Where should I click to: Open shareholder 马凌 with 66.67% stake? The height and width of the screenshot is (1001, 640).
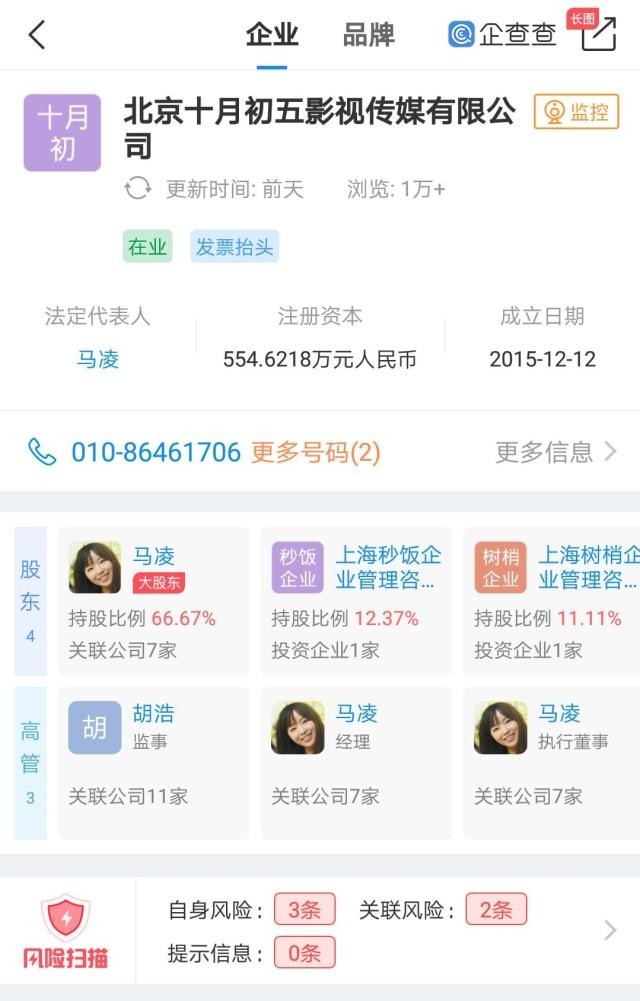pyautogui.click(x=153, y=600)
